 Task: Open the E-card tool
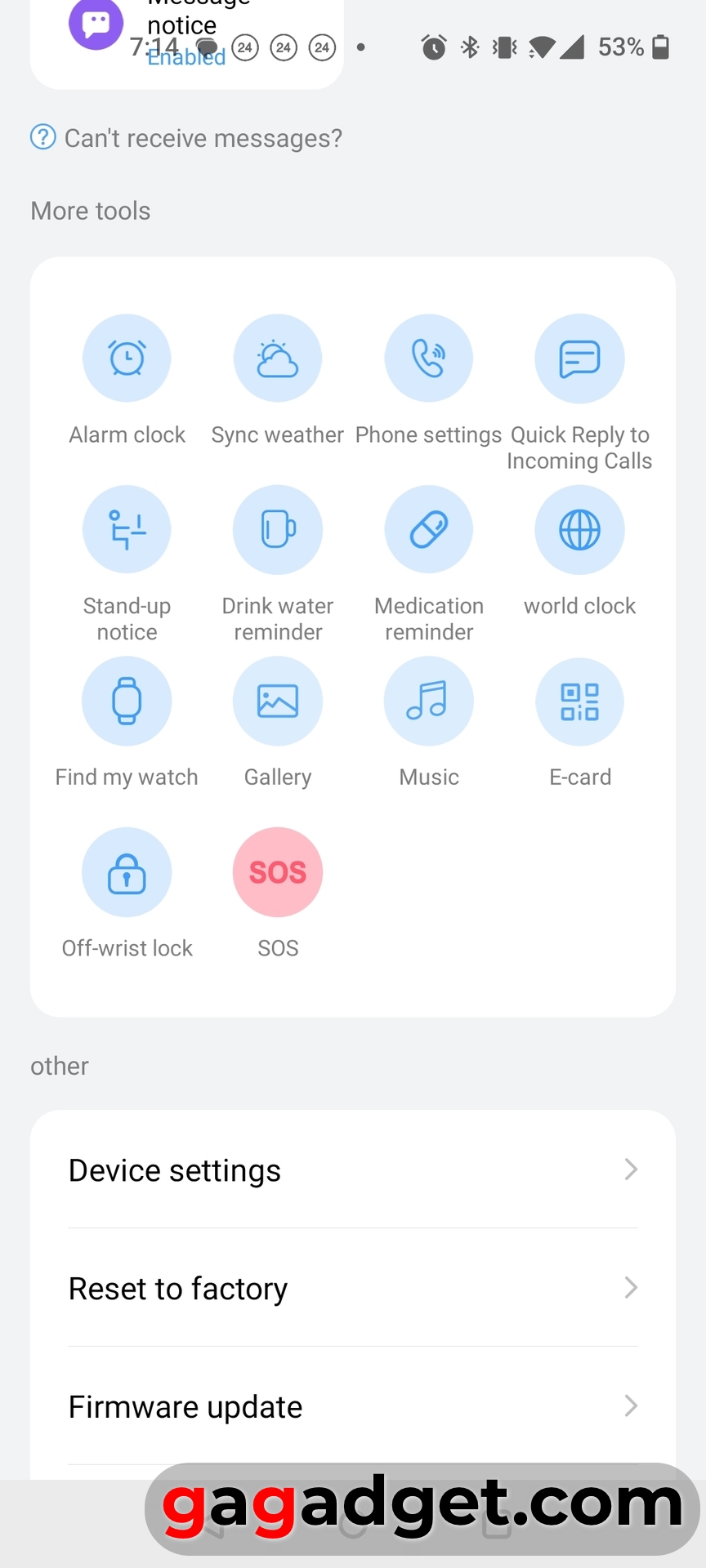pos(579,702)
